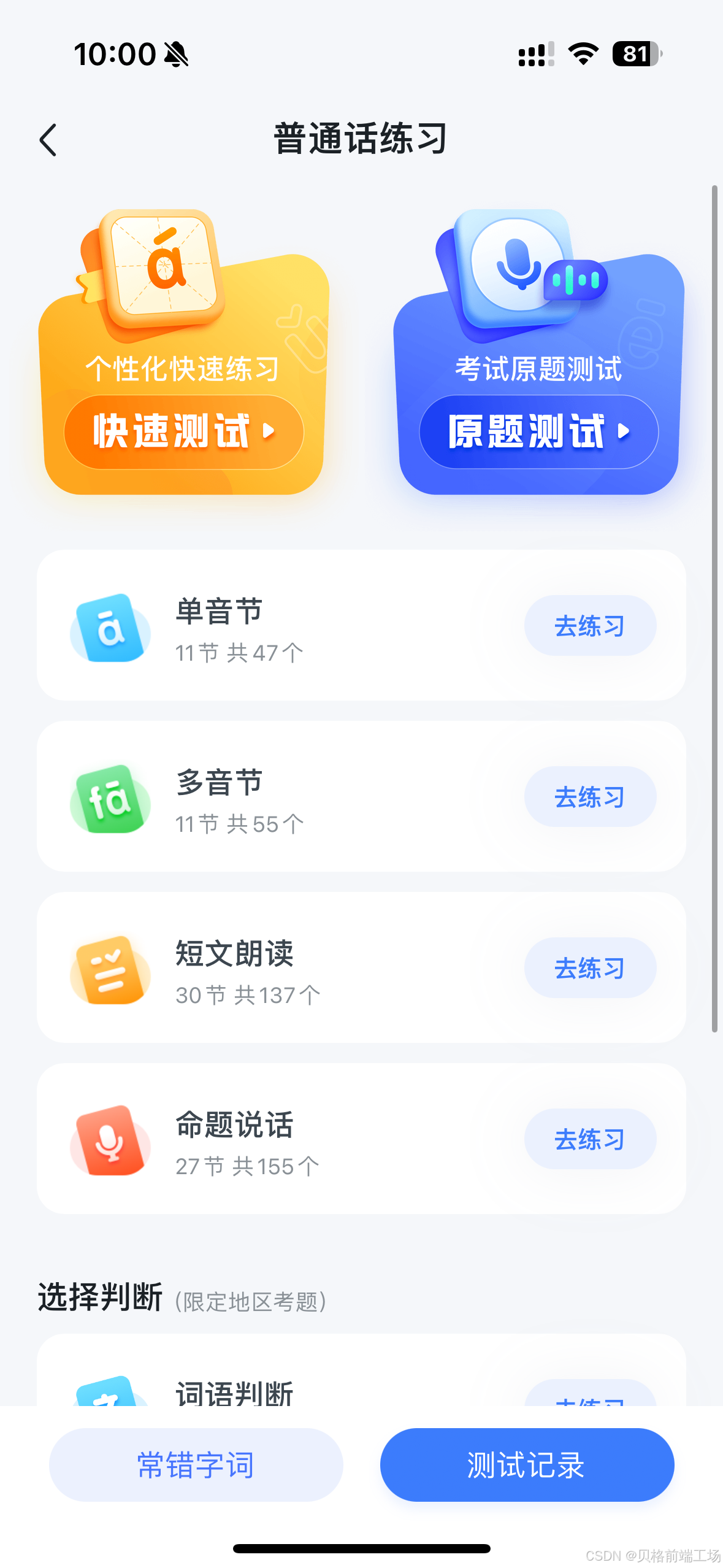Tap 去练习 for 短文朗读

[589, 968]
